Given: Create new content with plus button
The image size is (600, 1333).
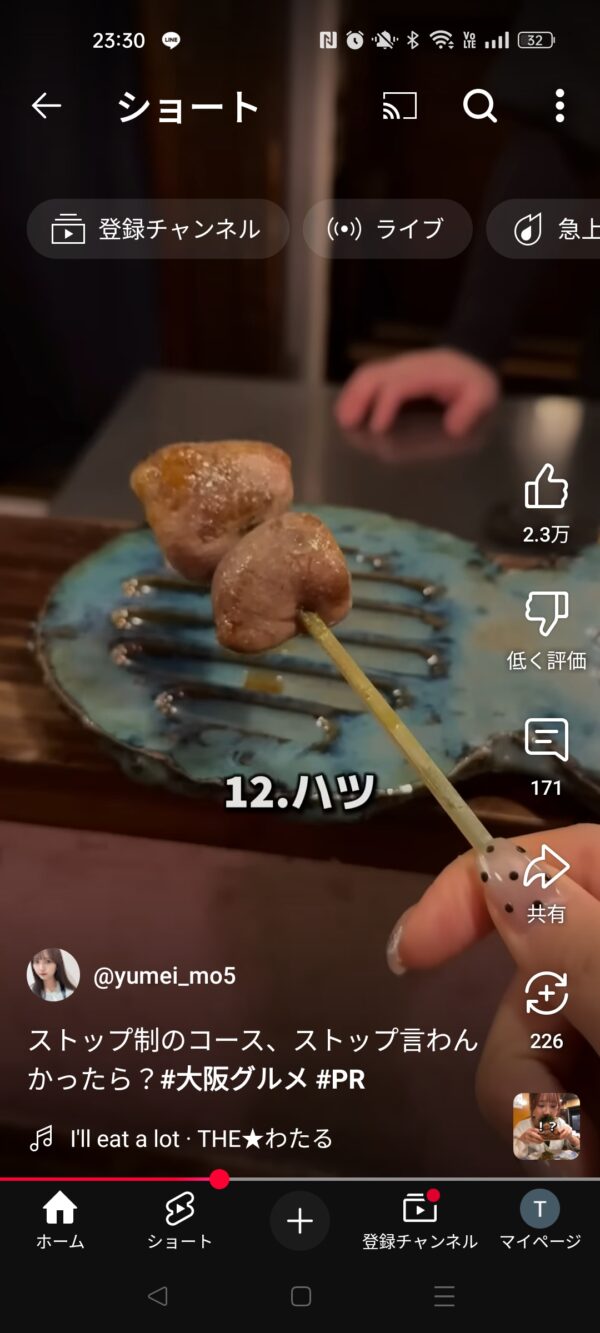Looking at the screenshot, I should point(300,1221).
